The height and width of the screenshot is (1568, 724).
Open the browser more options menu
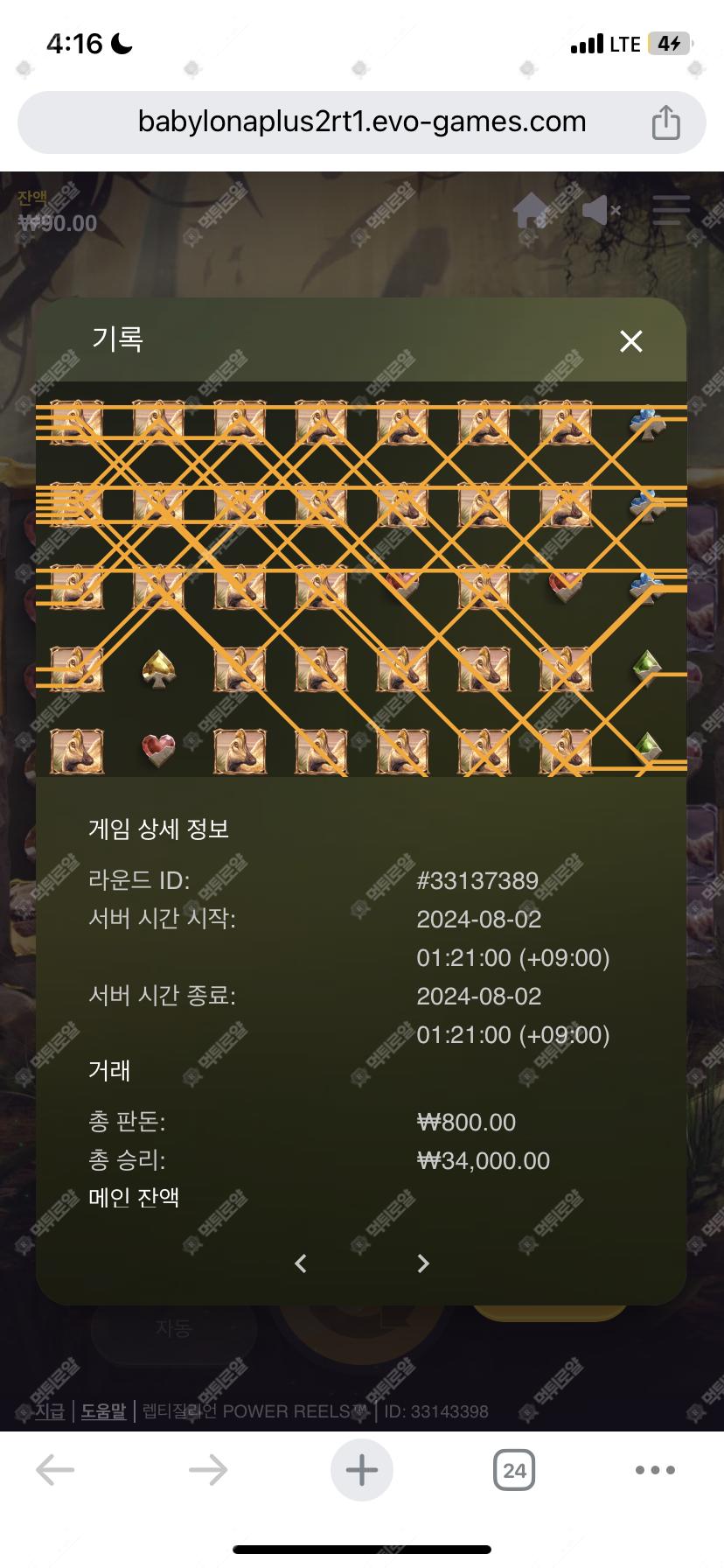655,1470
